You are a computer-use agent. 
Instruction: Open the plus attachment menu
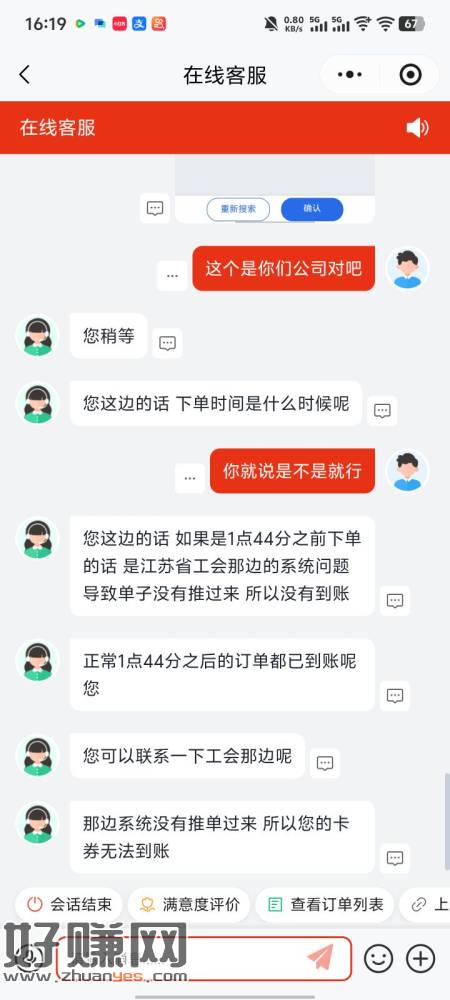click(421, 958)
